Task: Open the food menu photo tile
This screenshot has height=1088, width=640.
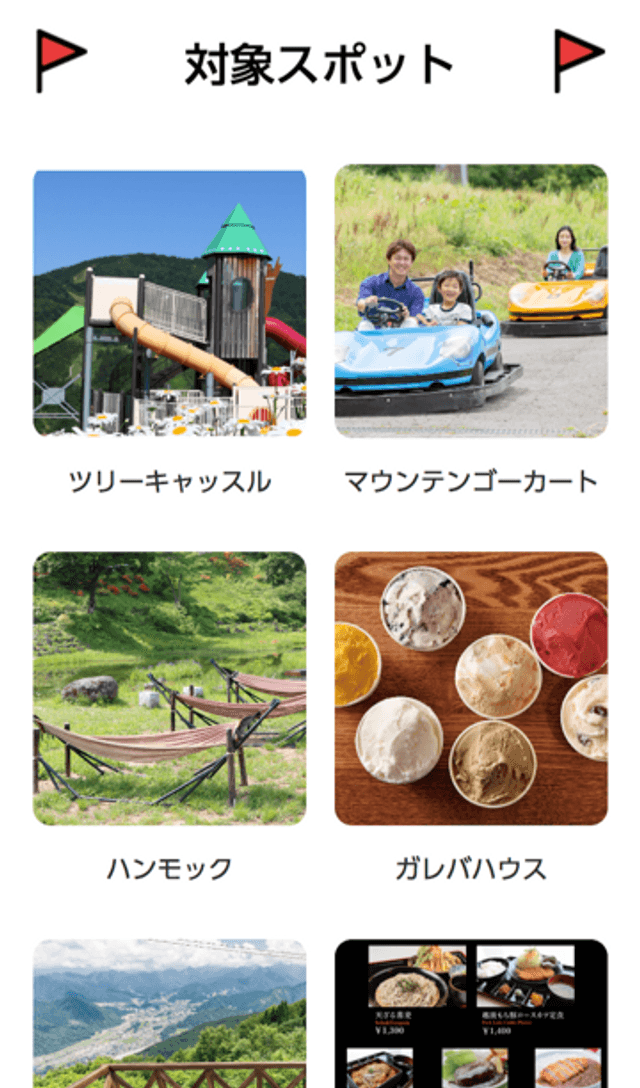Action: 471,1014
